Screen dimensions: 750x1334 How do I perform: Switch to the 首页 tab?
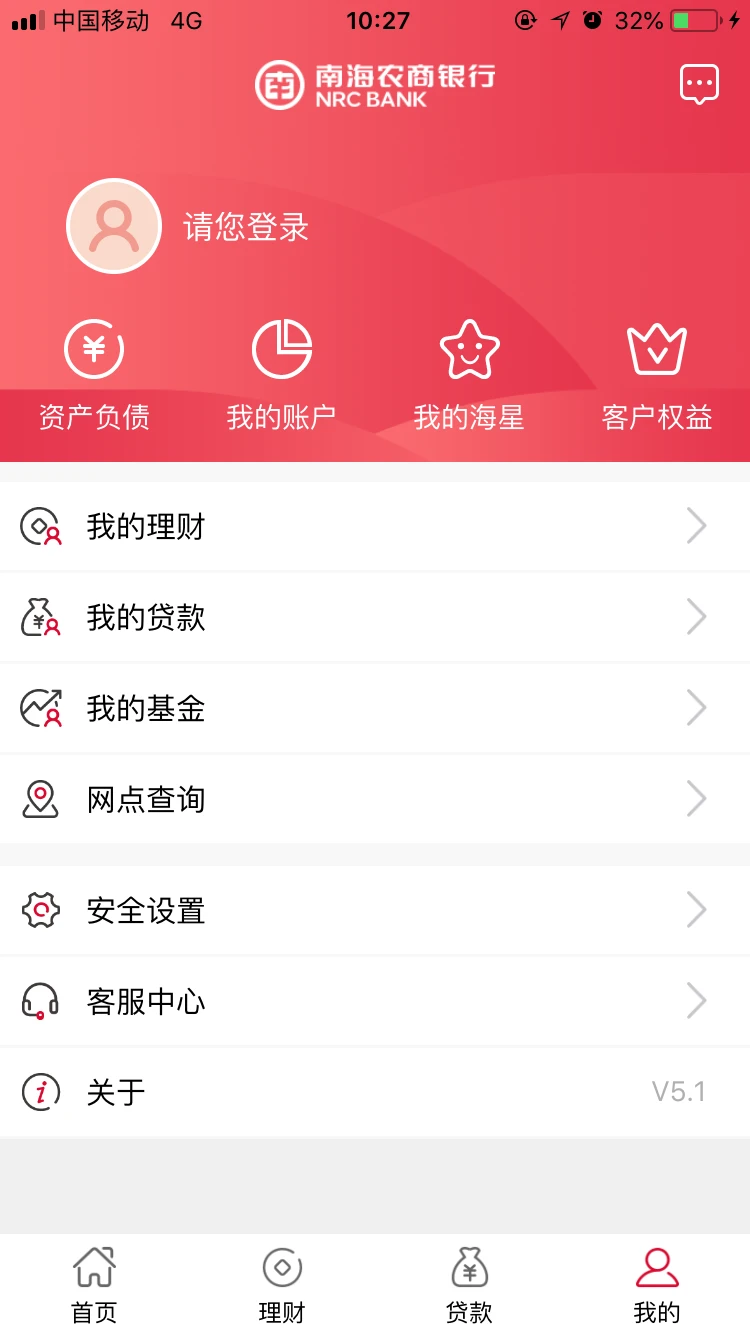click(x=93, y=1285)
